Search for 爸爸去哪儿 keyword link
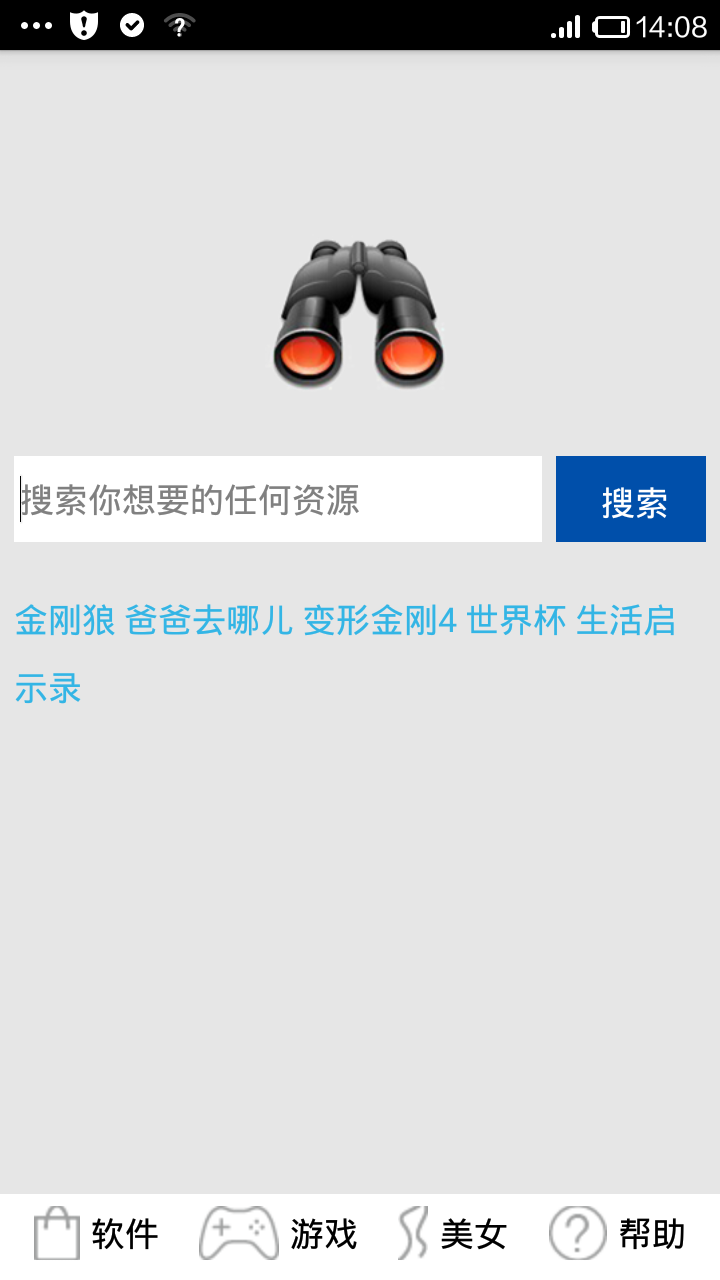This screenshot has height=1280, width=720. (209, 621)
